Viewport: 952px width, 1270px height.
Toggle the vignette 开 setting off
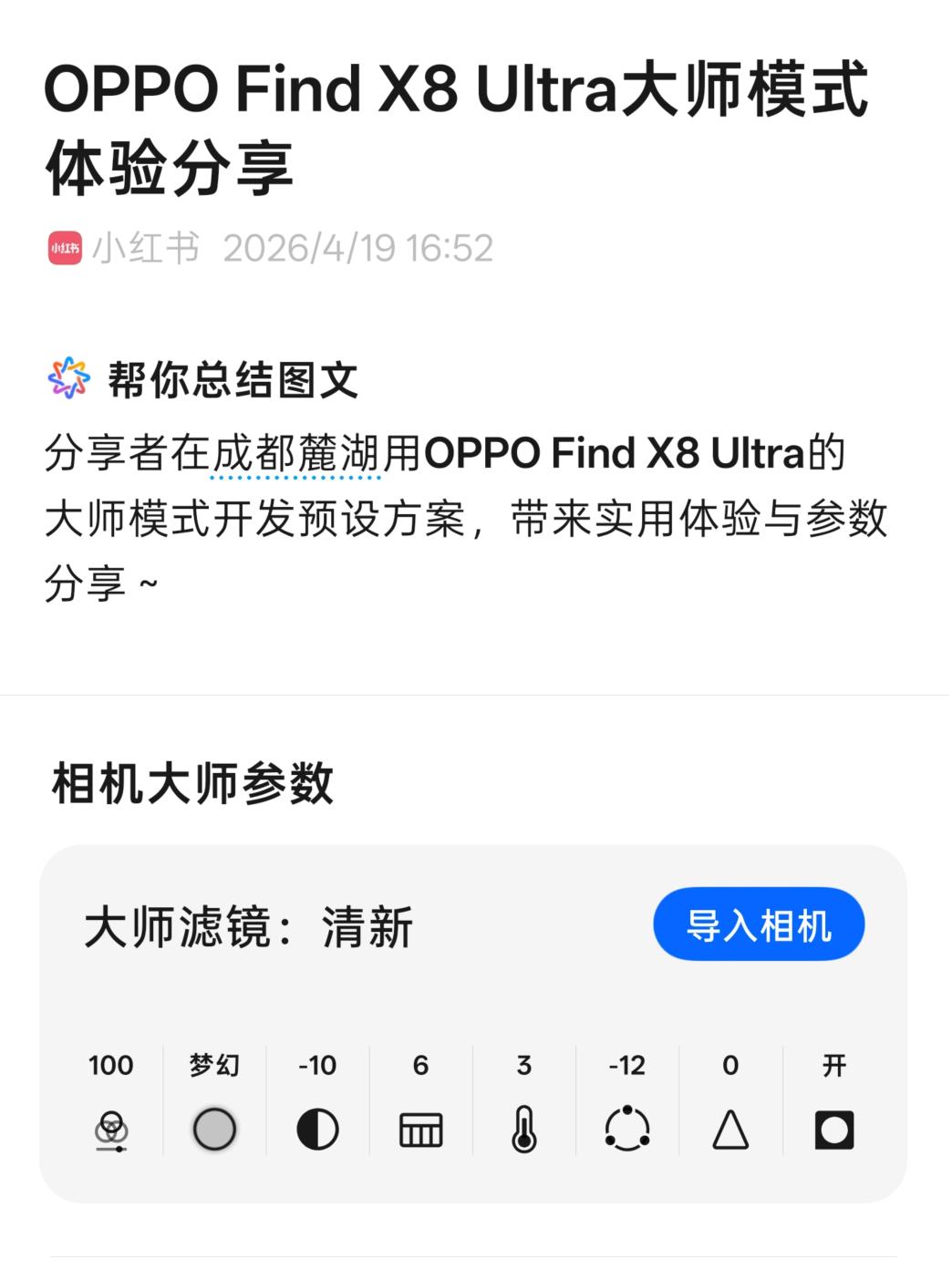(x=833, y=1065)
